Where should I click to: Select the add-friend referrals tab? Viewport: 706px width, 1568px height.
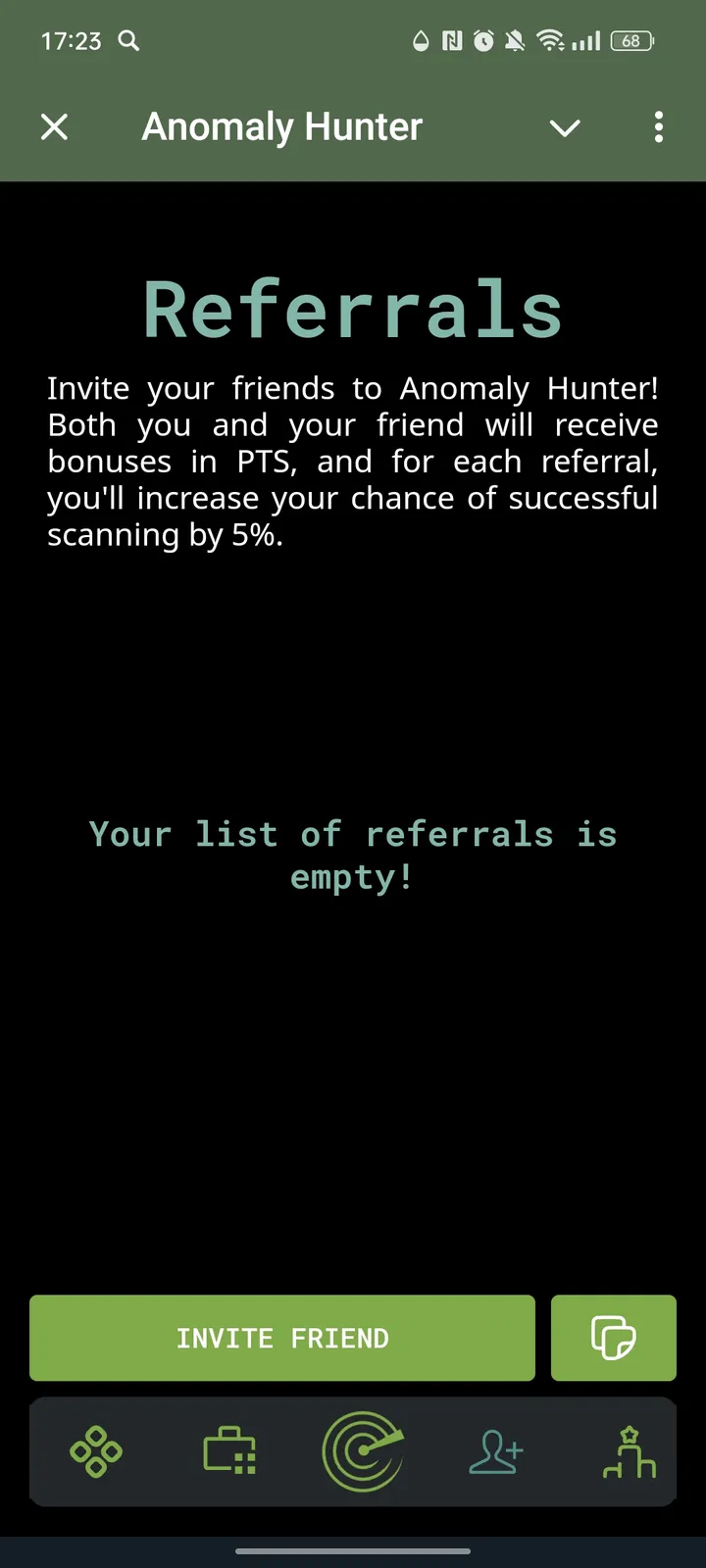496,1451
